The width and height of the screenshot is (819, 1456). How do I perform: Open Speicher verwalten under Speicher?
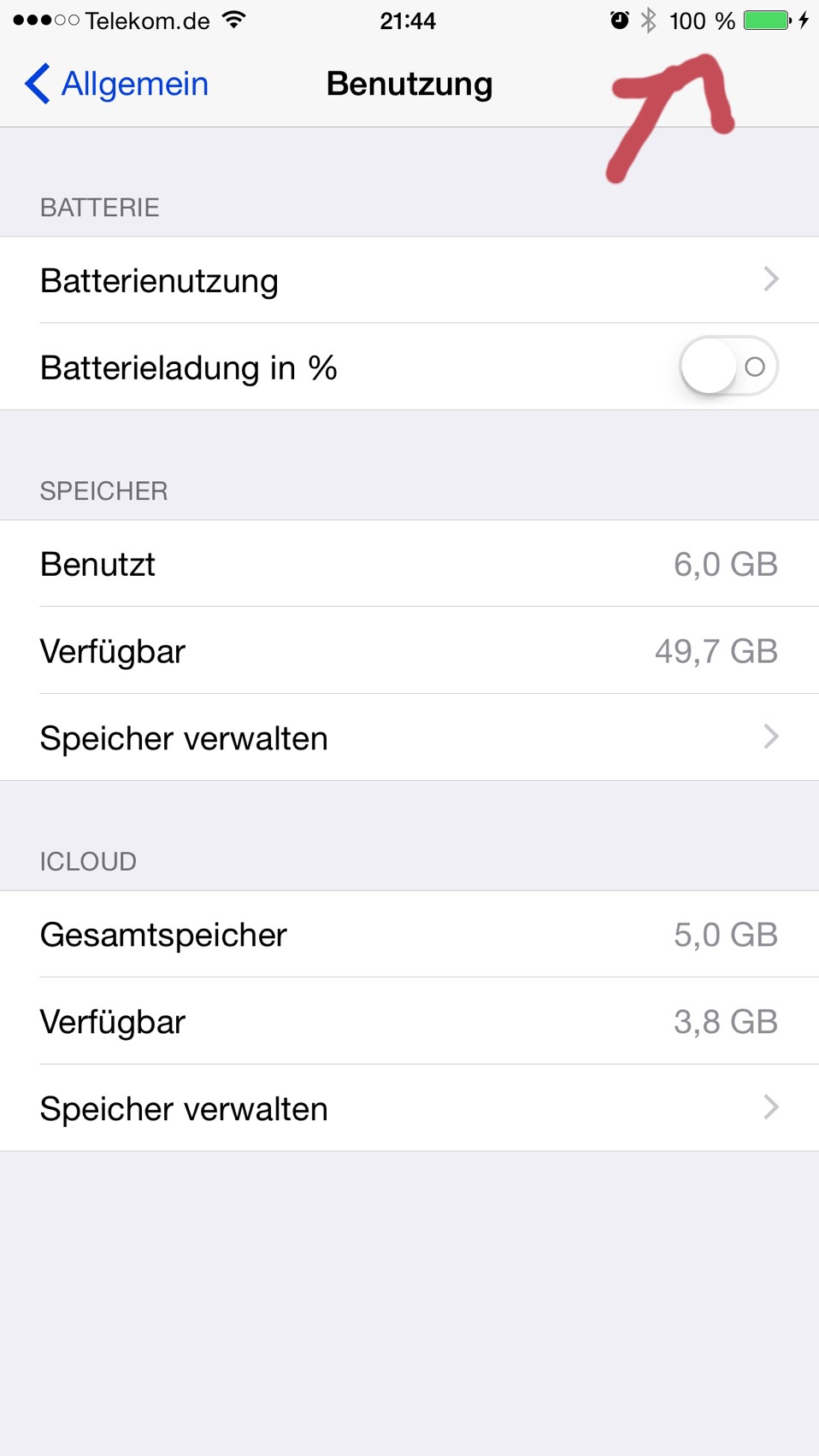409,737
